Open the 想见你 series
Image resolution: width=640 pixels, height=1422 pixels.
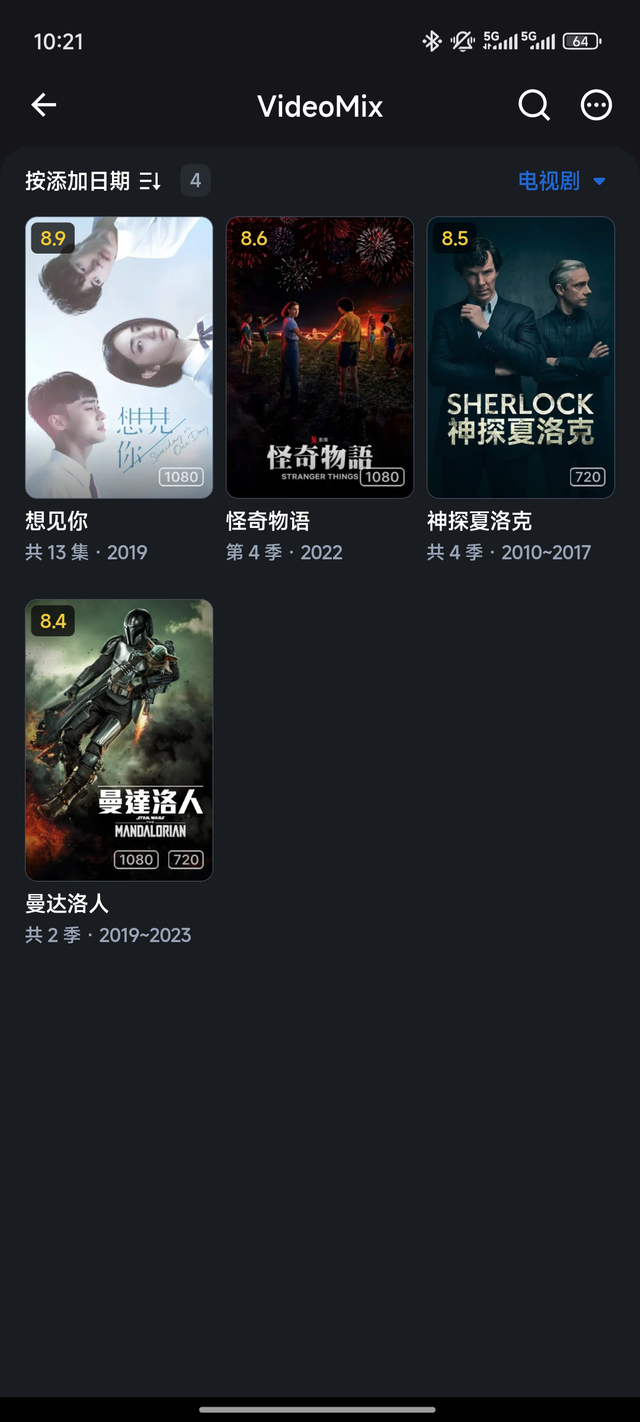(119, 357)
